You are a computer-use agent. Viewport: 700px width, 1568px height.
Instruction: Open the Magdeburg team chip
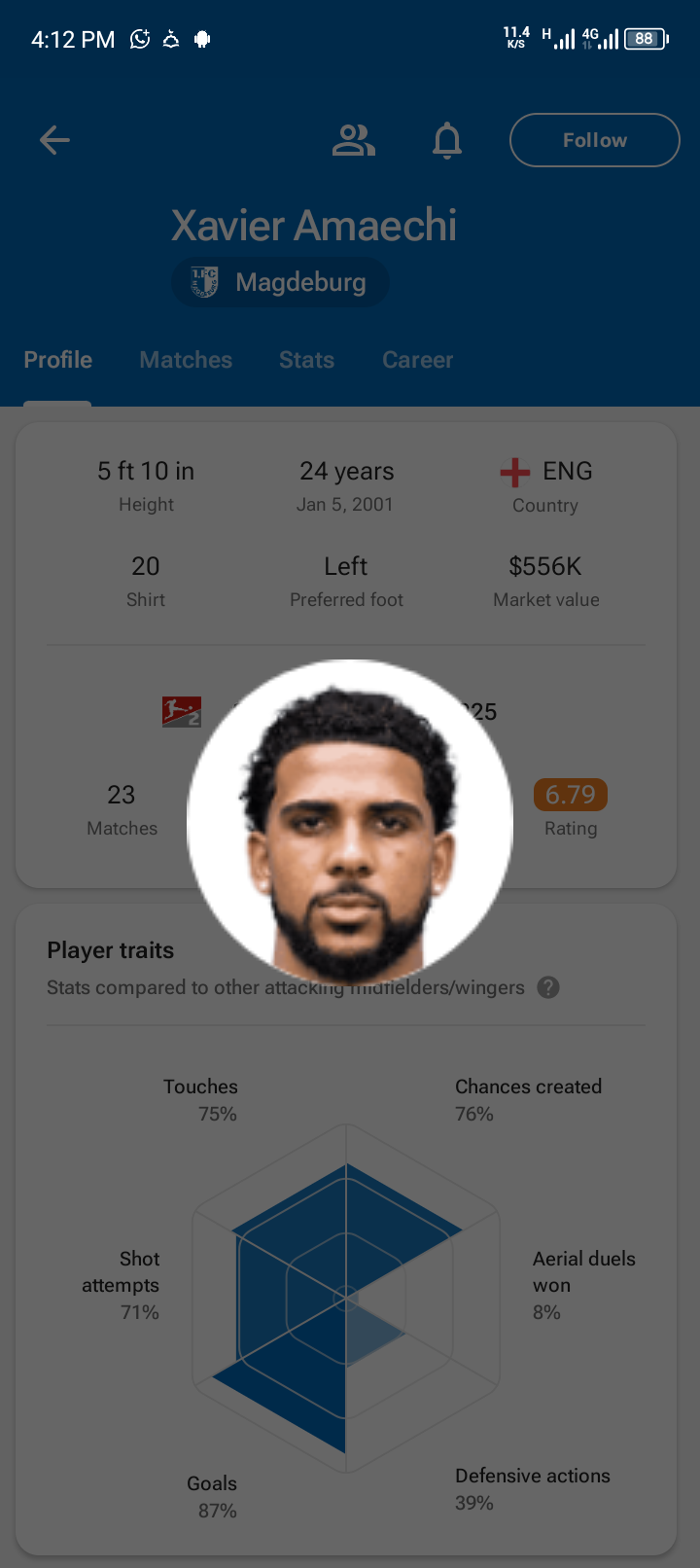point(280,282)
